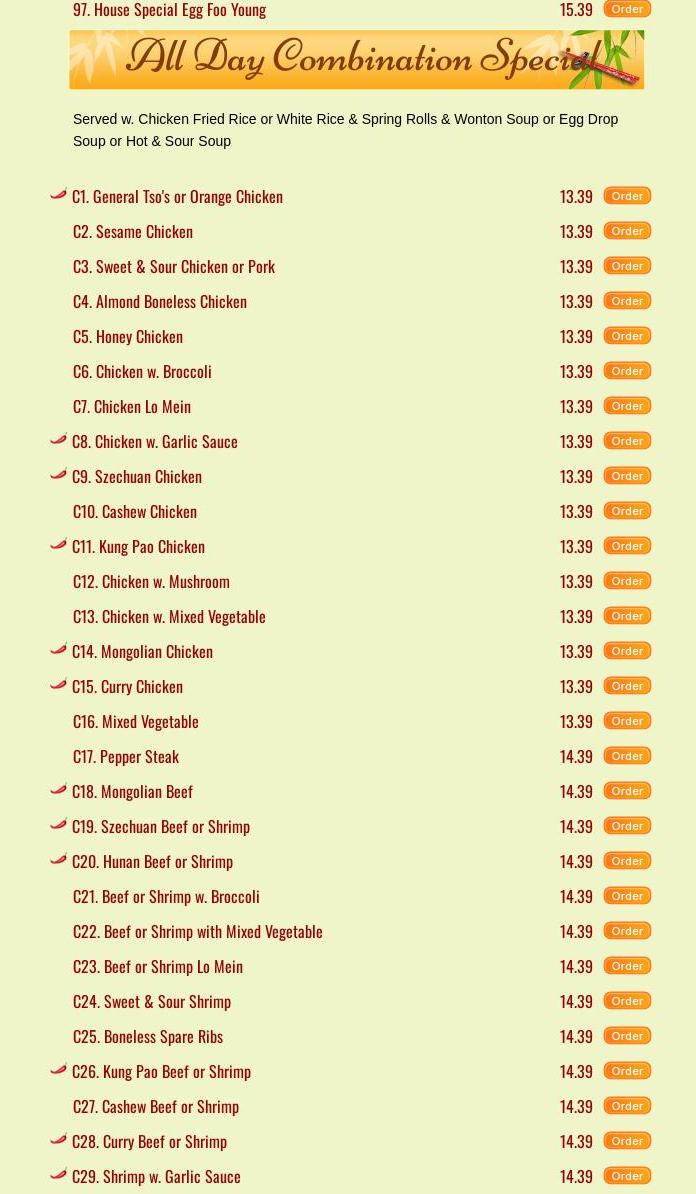The image size is (696, 1194).
Task: Order C23 Beef or Shrimp Lo Mein
Action: [627, 966]
